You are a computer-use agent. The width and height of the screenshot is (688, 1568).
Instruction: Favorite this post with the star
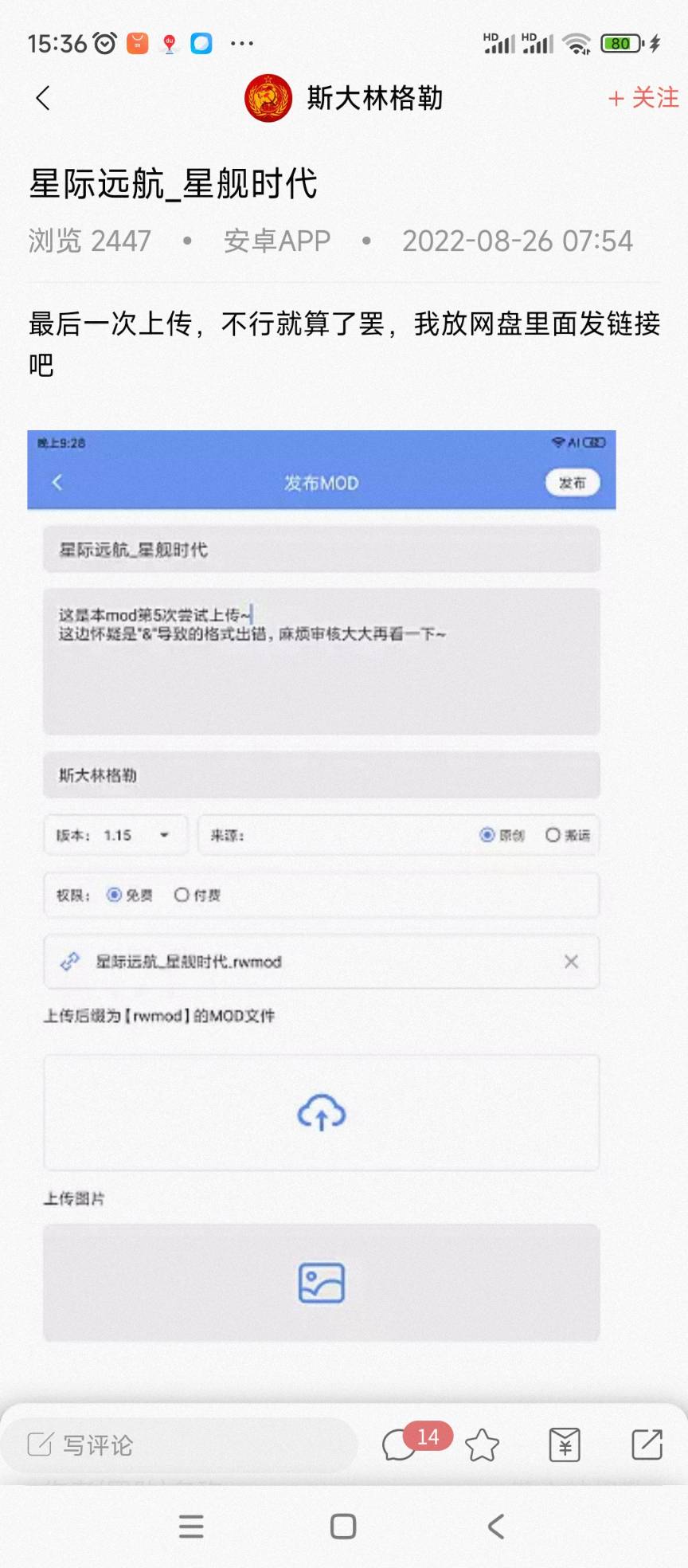(482, 1445)
